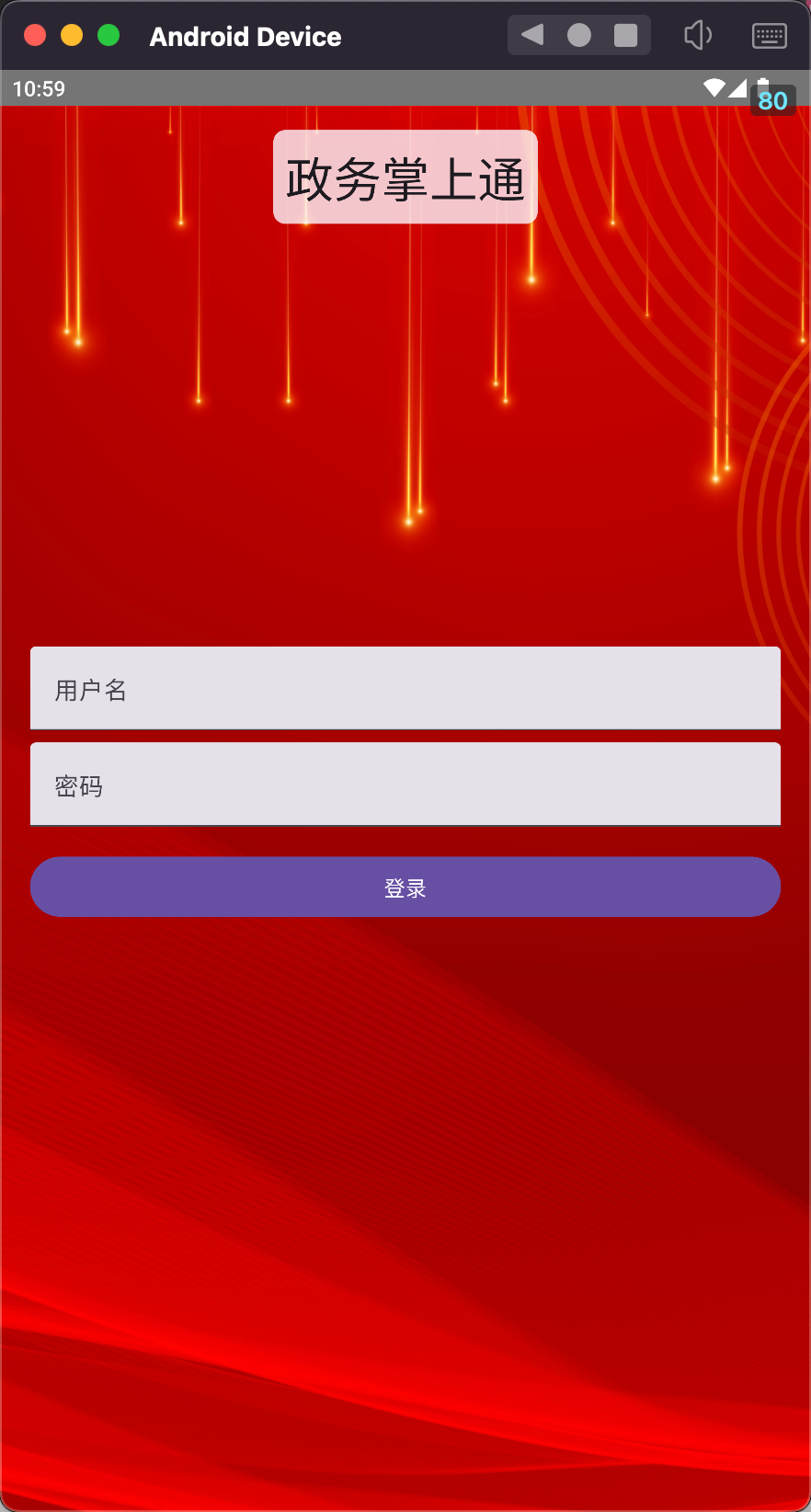Viewport: 811px width, 1512px height.
Task: Return home via the emulator circle button
Action: tap(579, 35)
